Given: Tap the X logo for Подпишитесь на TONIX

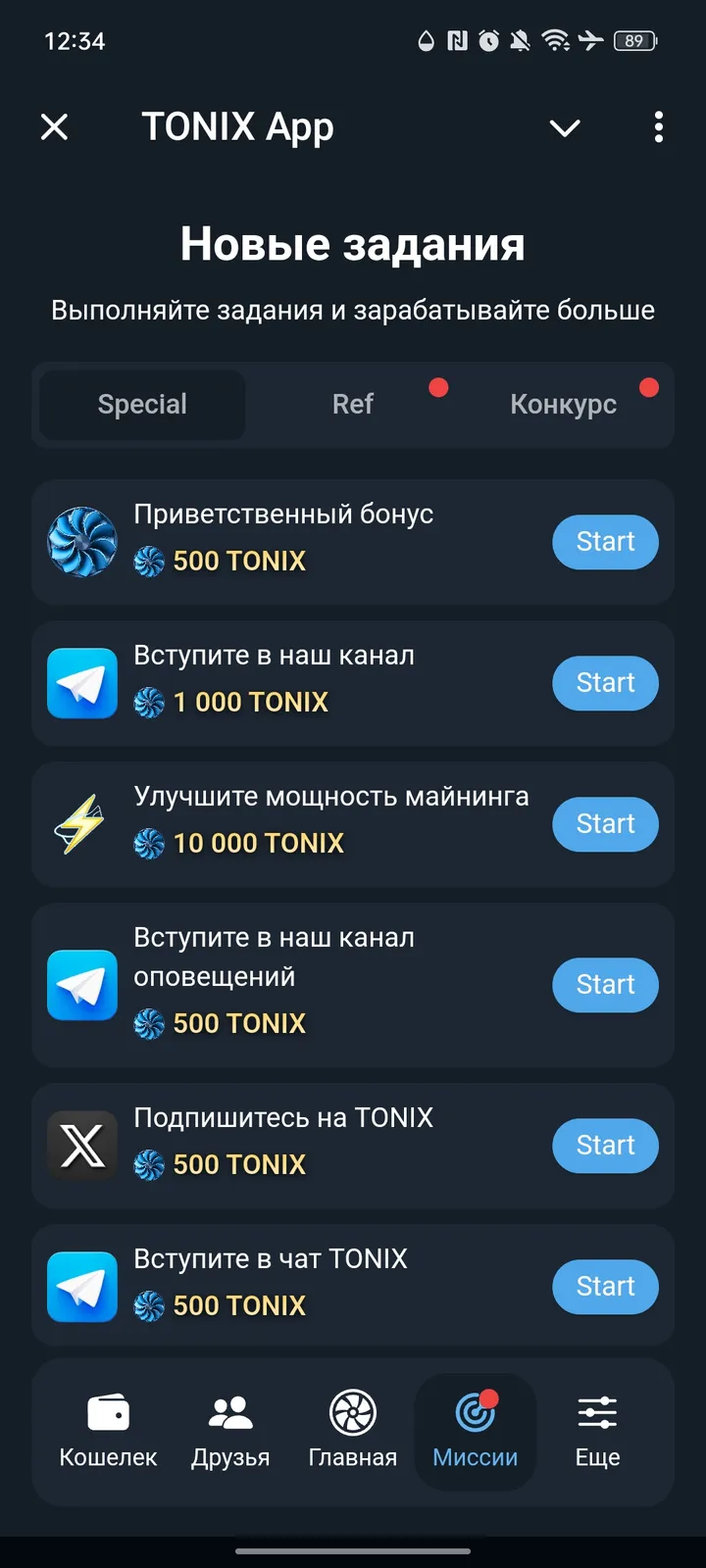Looking at the screenshot, I should [x=81, y=1145].
